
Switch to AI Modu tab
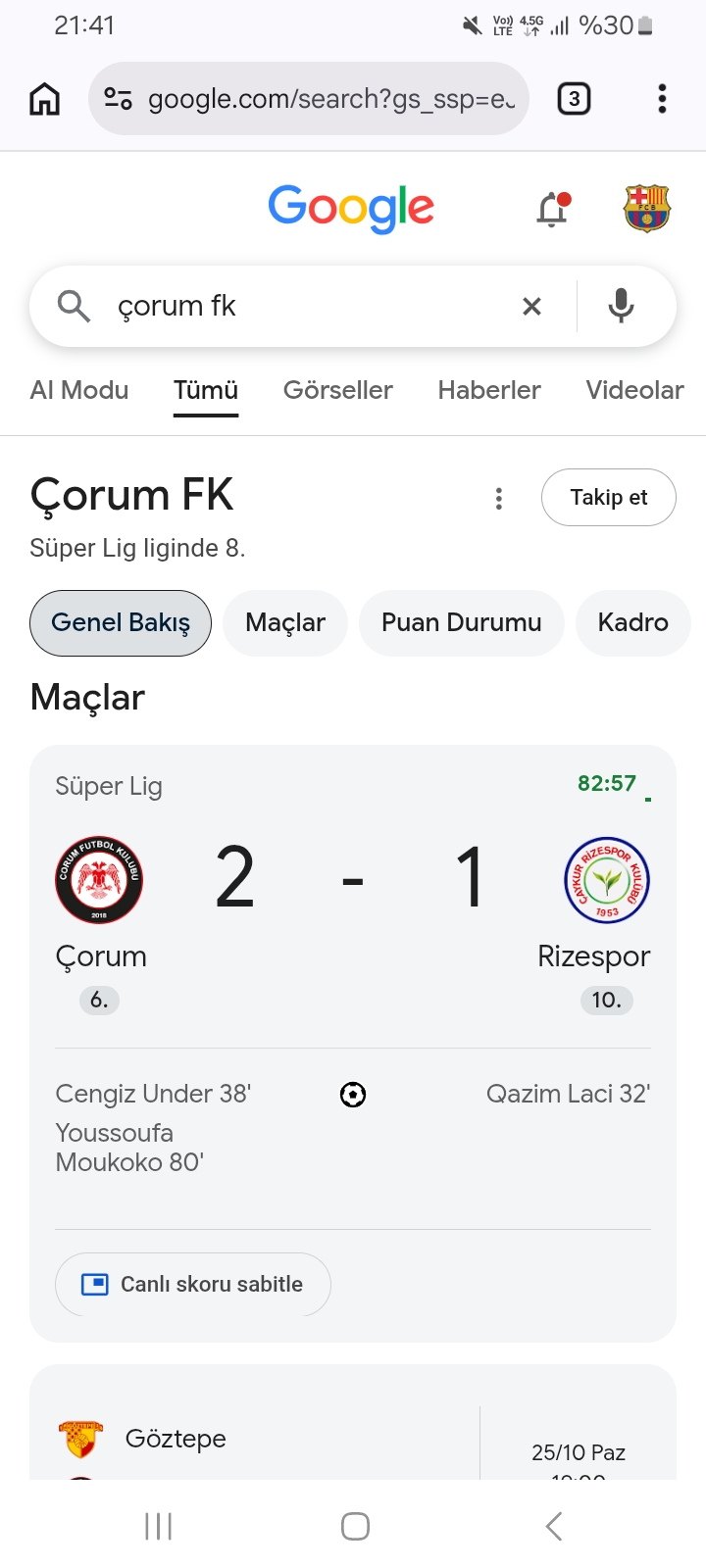point(79,390)
